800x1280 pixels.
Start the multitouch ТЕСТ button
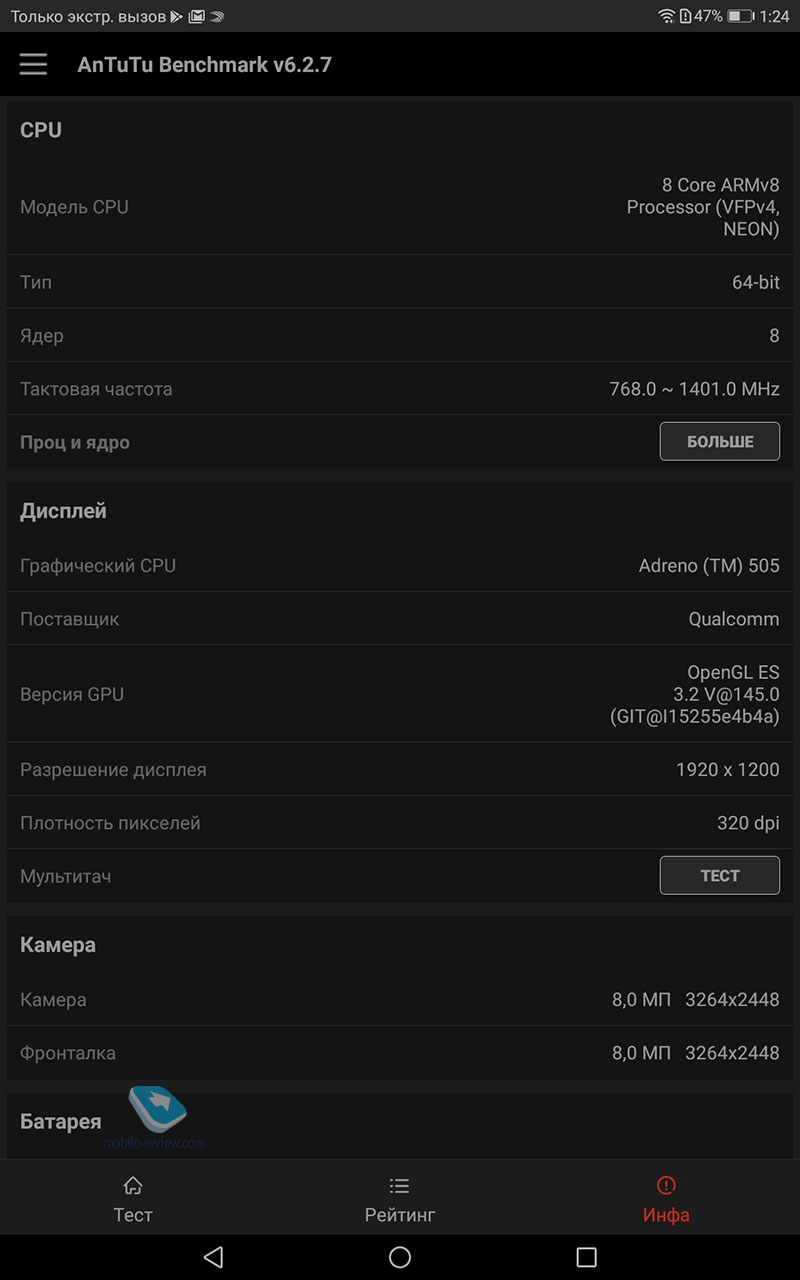point(720,875)
